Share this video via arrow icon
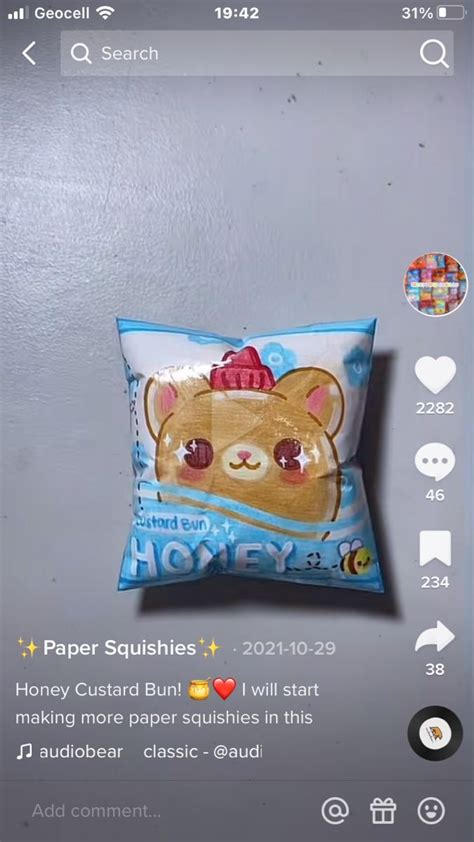474x842 pixels. pos(435,636)
